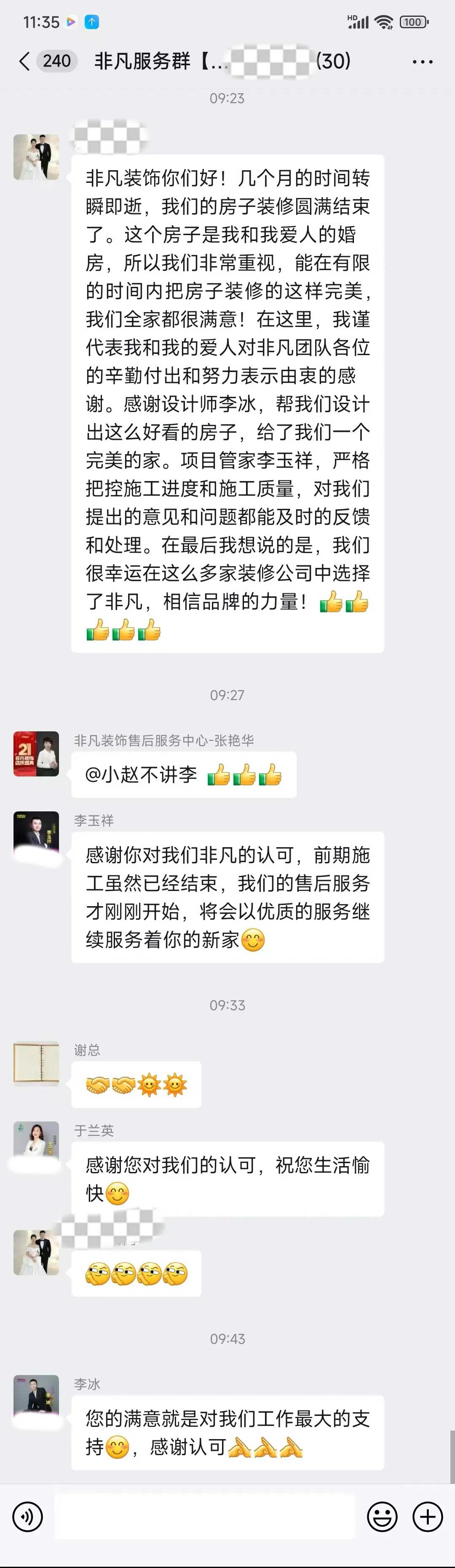The width and height of the screenshot is (455, 1568).
Task: View avatar of the 09:23 message sender
Action: tap(37, 157)
